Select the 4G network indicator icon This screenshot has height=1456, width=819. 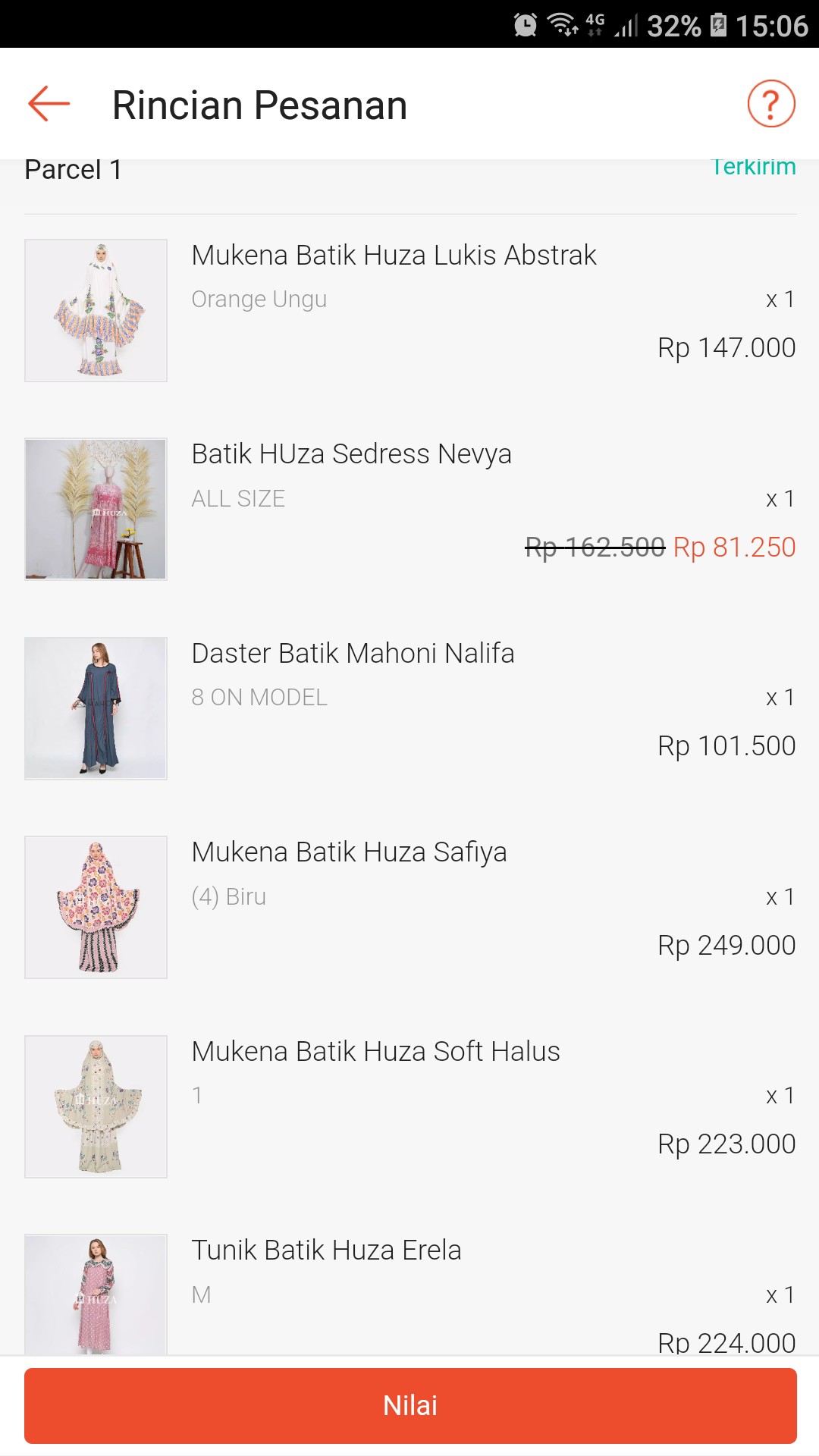click(x=594, y=21)
